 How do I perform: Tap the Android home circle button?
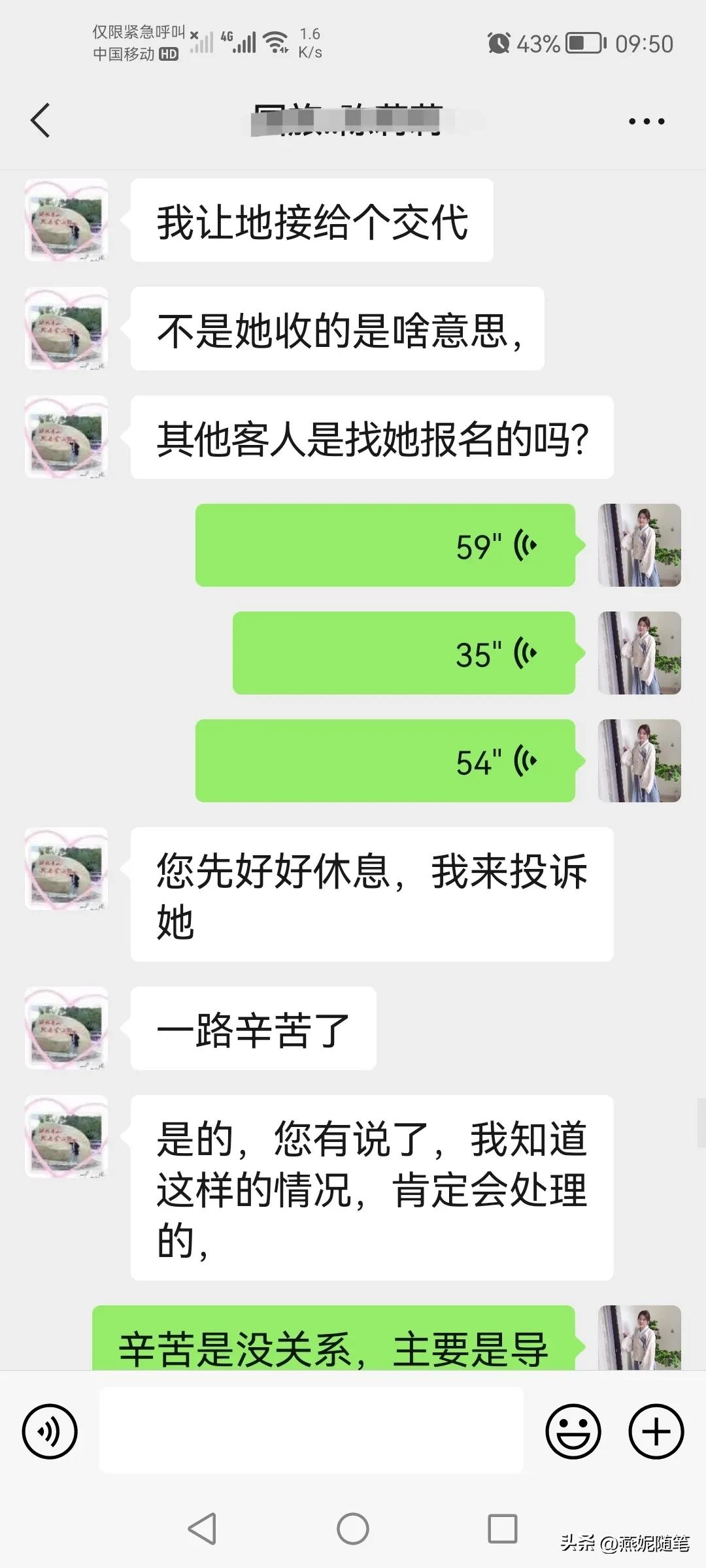click(353, 1529)
